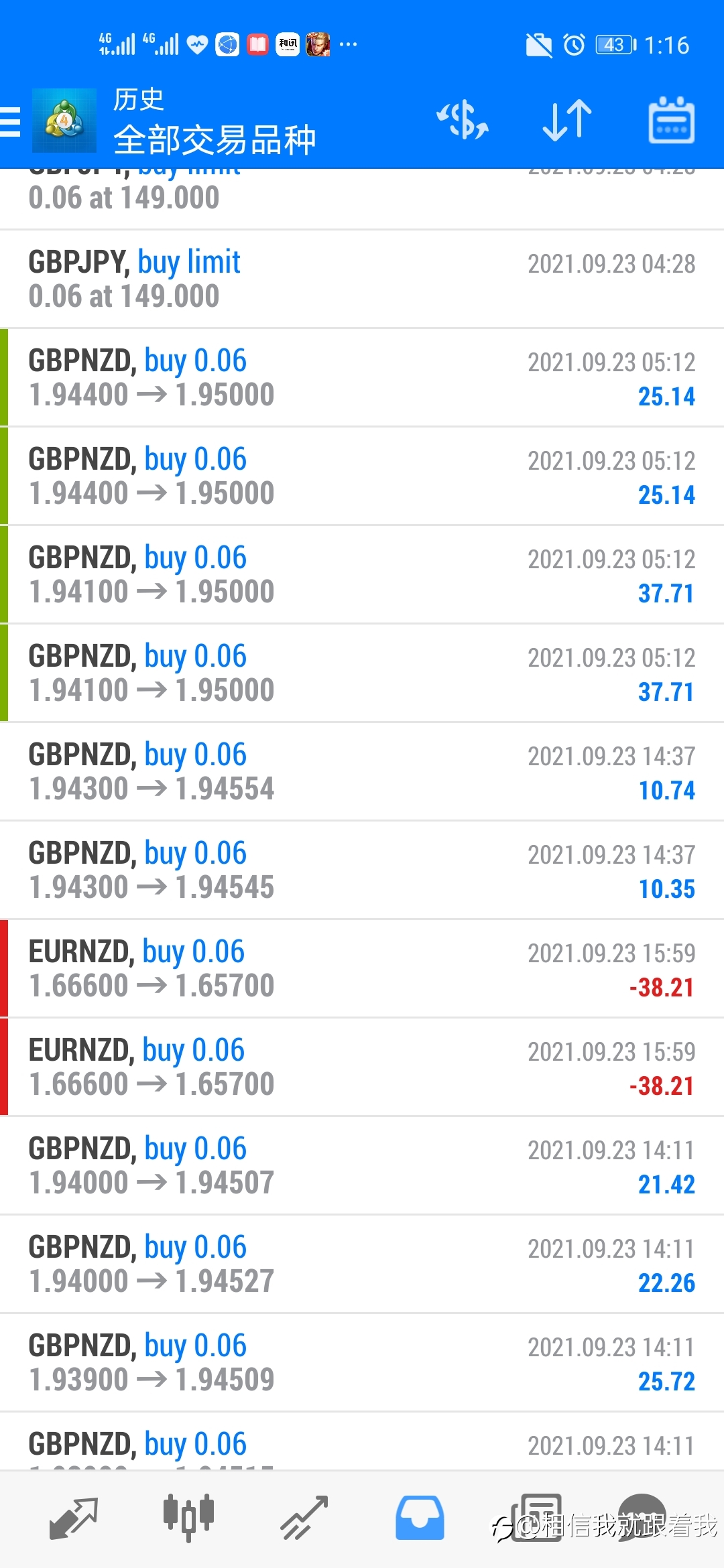Open the calendar date range picker
The image size is (724, 1568).
671,121
